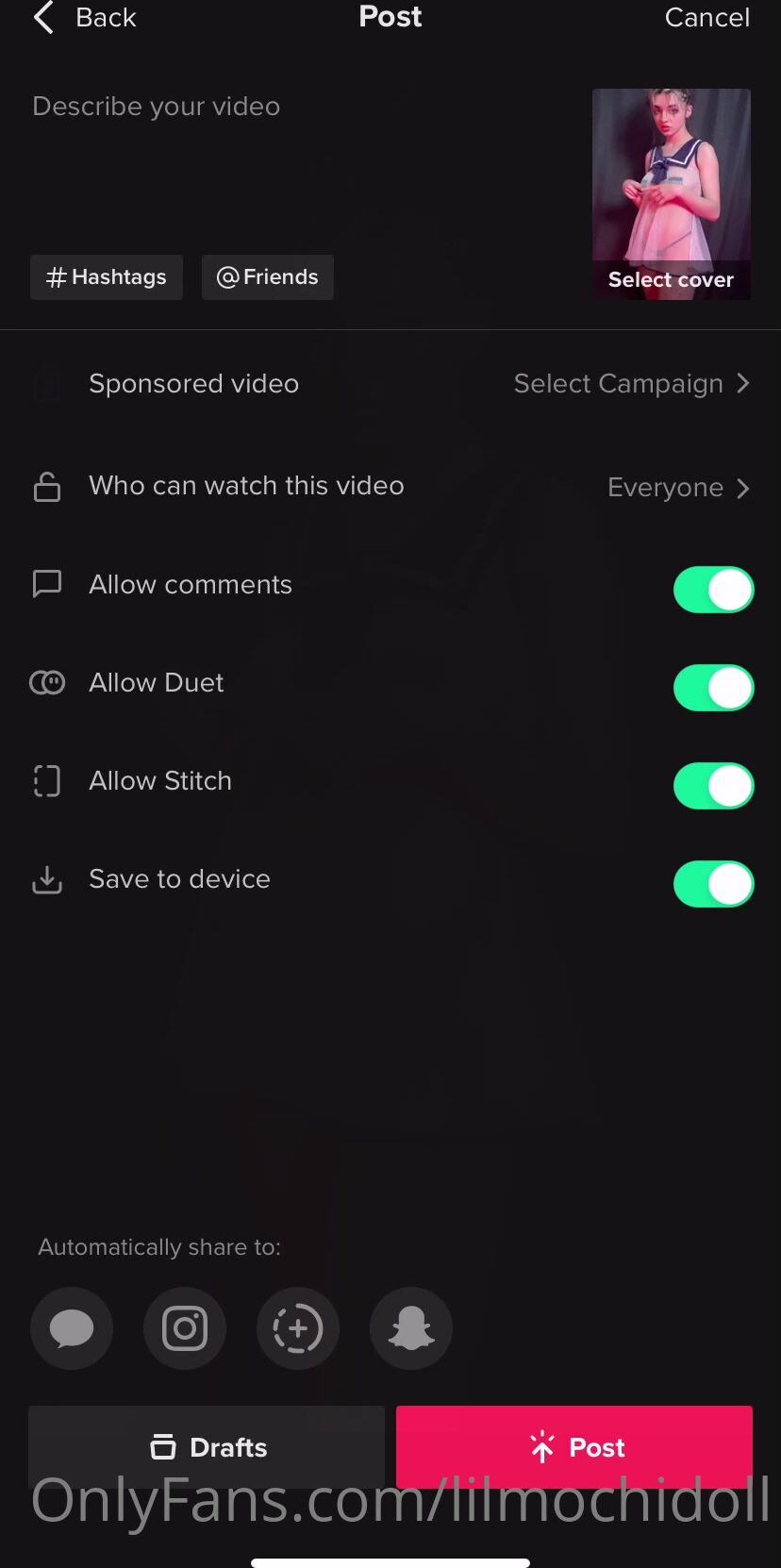Viewport: 781px width, 1568px height.
Task: Cancel posting the video
Action: [706, 18]
